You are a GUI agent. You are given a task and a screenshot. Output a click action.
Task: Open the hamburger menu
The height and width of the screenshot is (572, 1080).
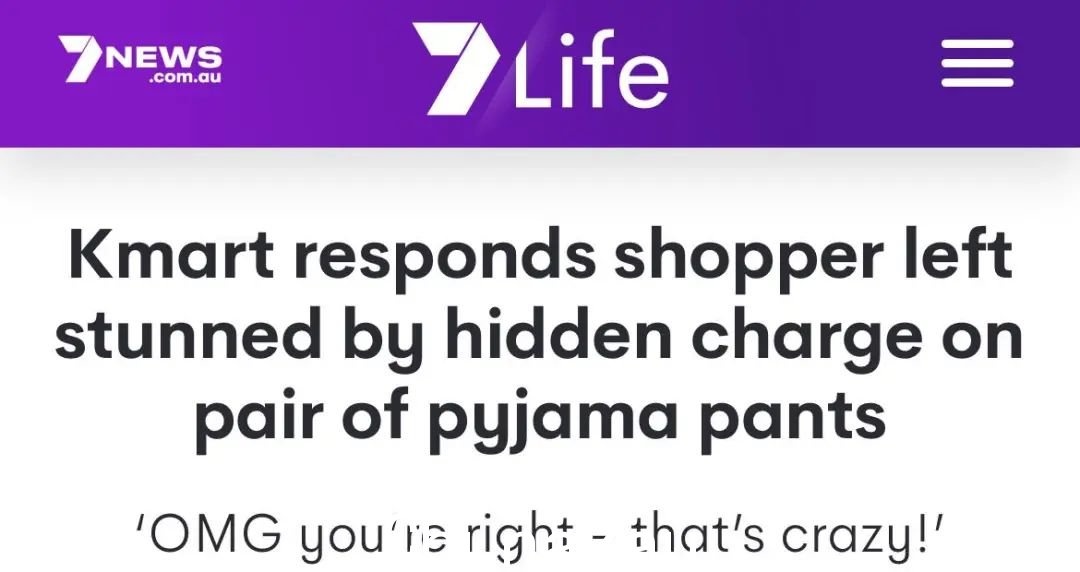point(976,65)
